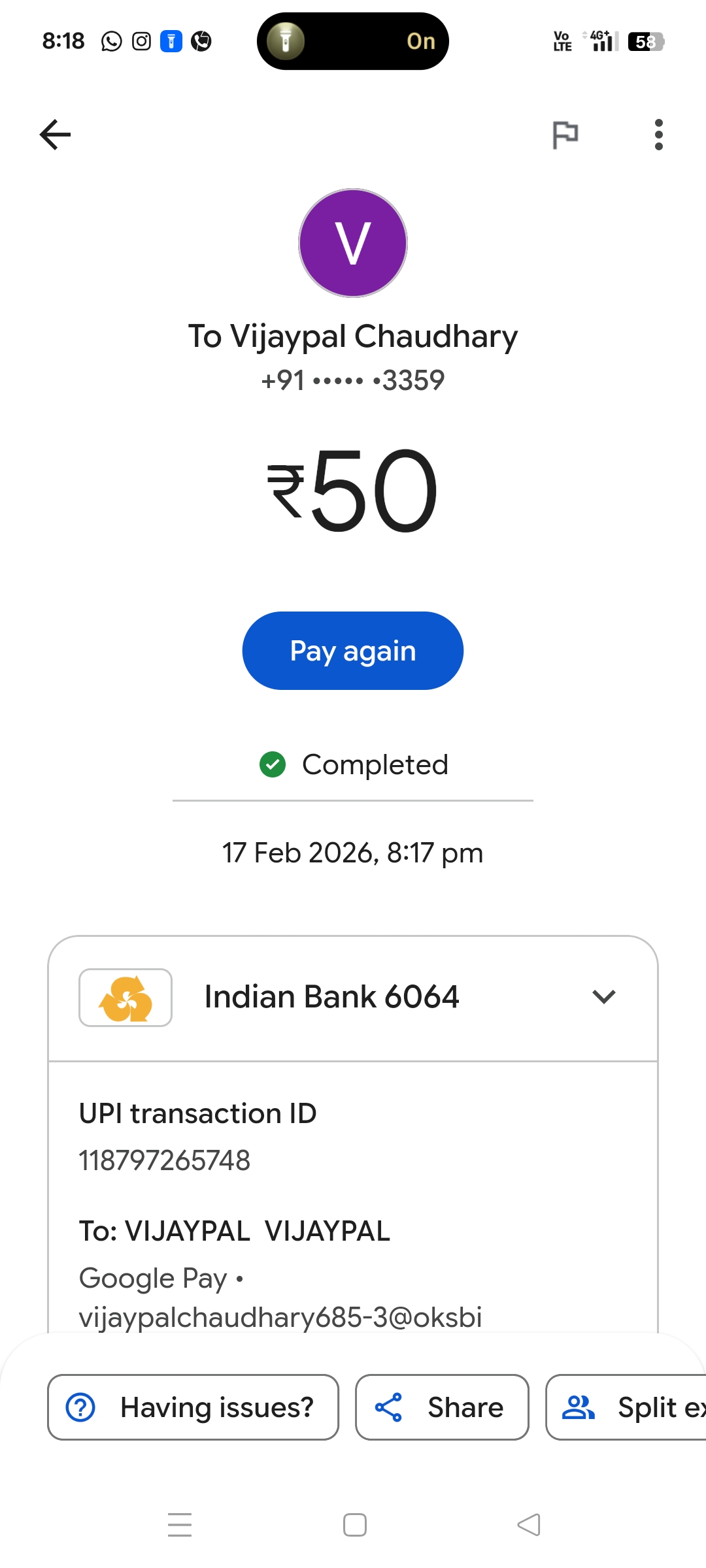Open the three-dot overflow menu
The width and height of the screenshot is (706, 1568).
[x=658, y=135]
